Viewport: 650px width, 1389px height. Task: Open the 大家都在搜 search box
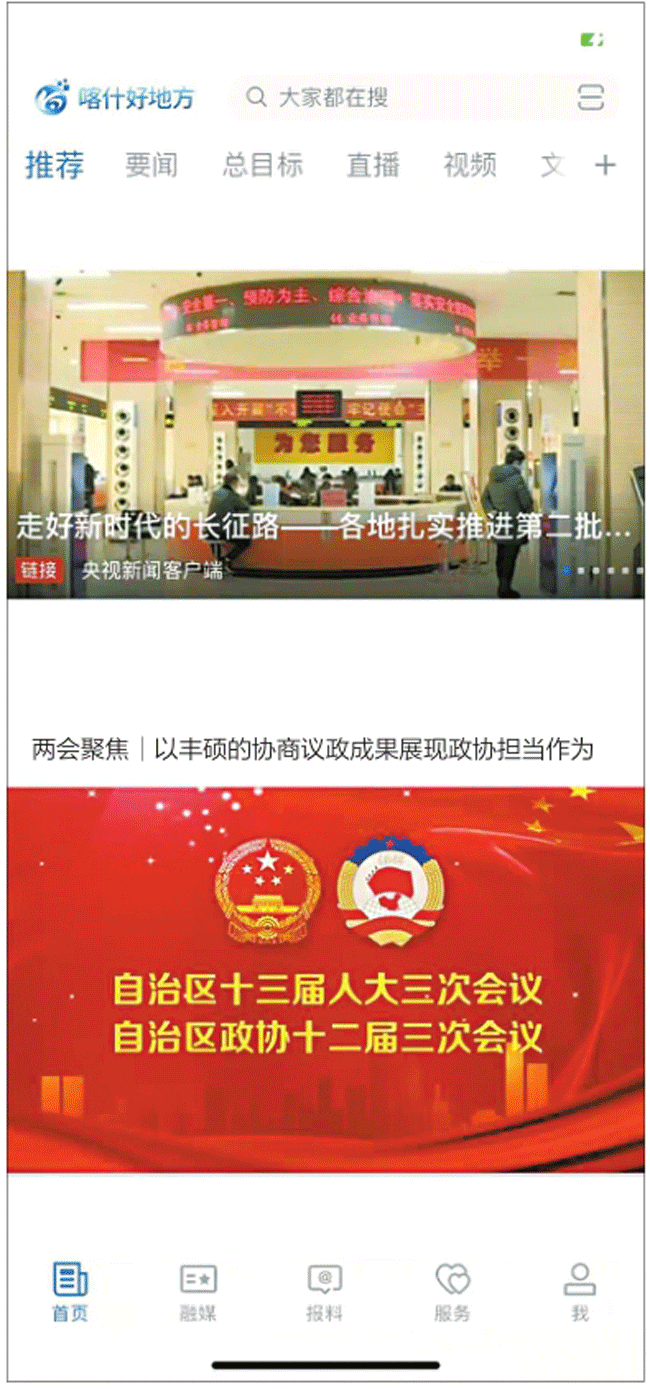click(400, 97)
